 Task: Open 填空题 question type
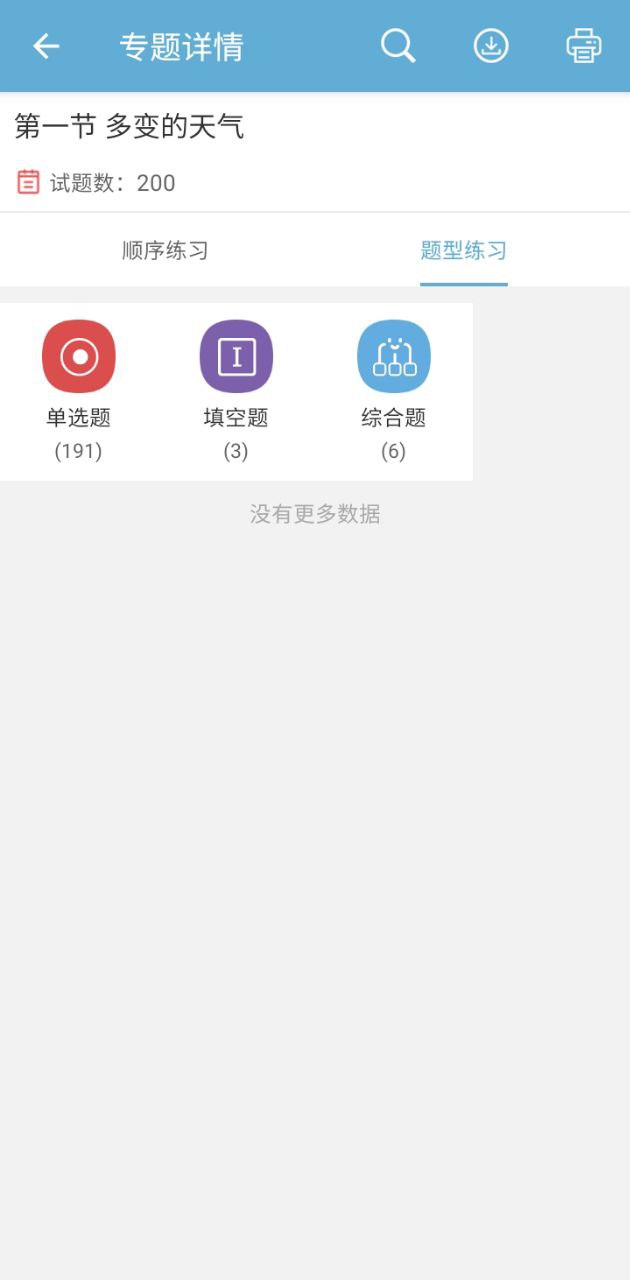(236, 391)
